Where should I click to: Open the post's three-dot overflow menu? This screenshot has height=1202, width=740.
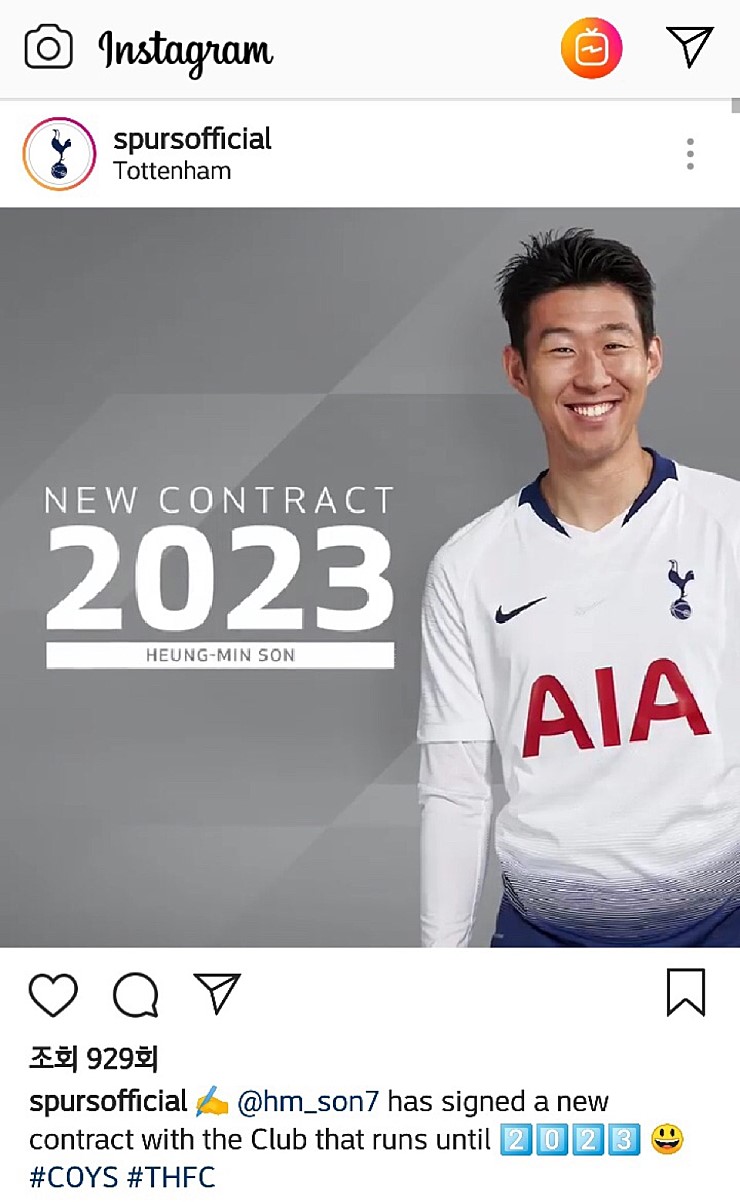pyautogui.click(x=690, y=154)
